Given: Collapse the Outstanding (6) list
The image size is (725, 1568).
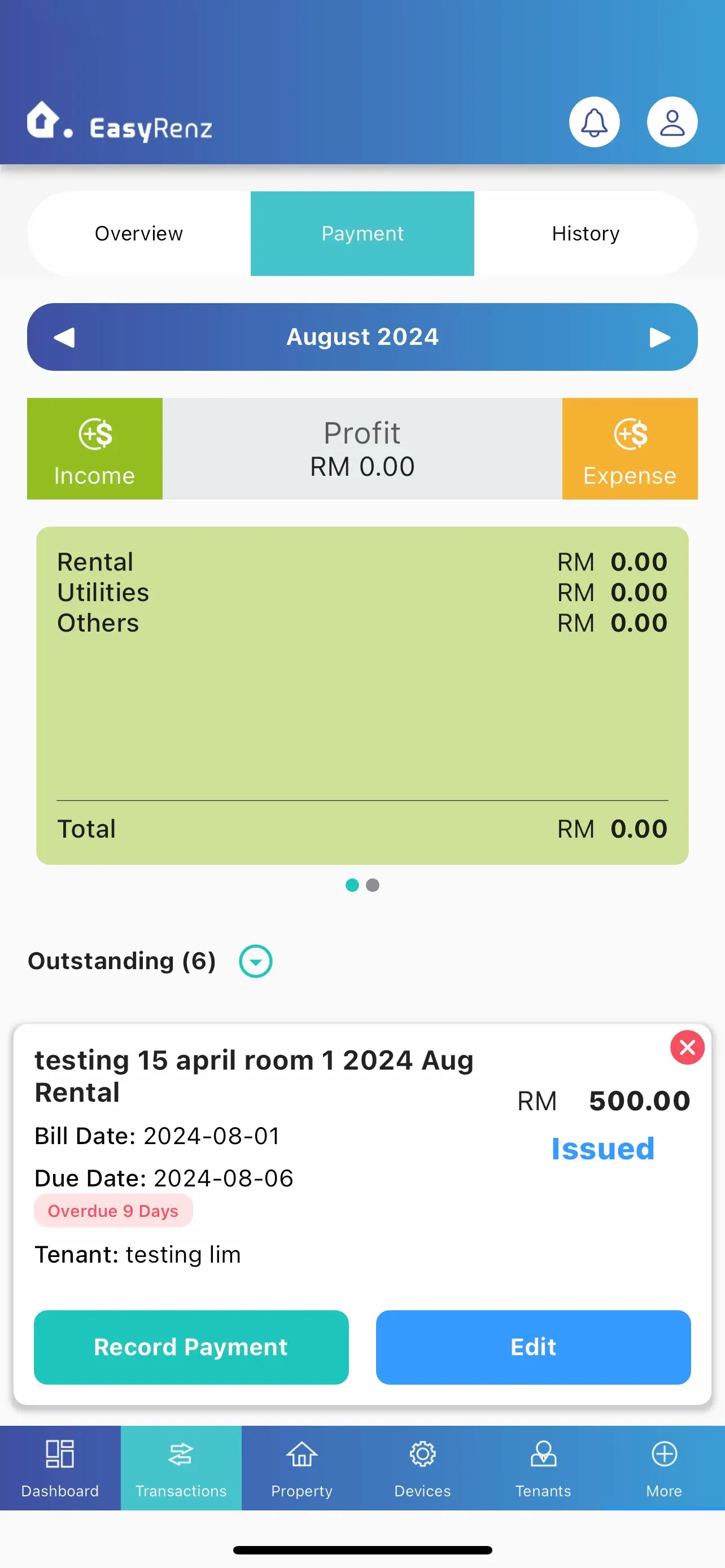Looking at the screenshot, I should tap(256, 961).
